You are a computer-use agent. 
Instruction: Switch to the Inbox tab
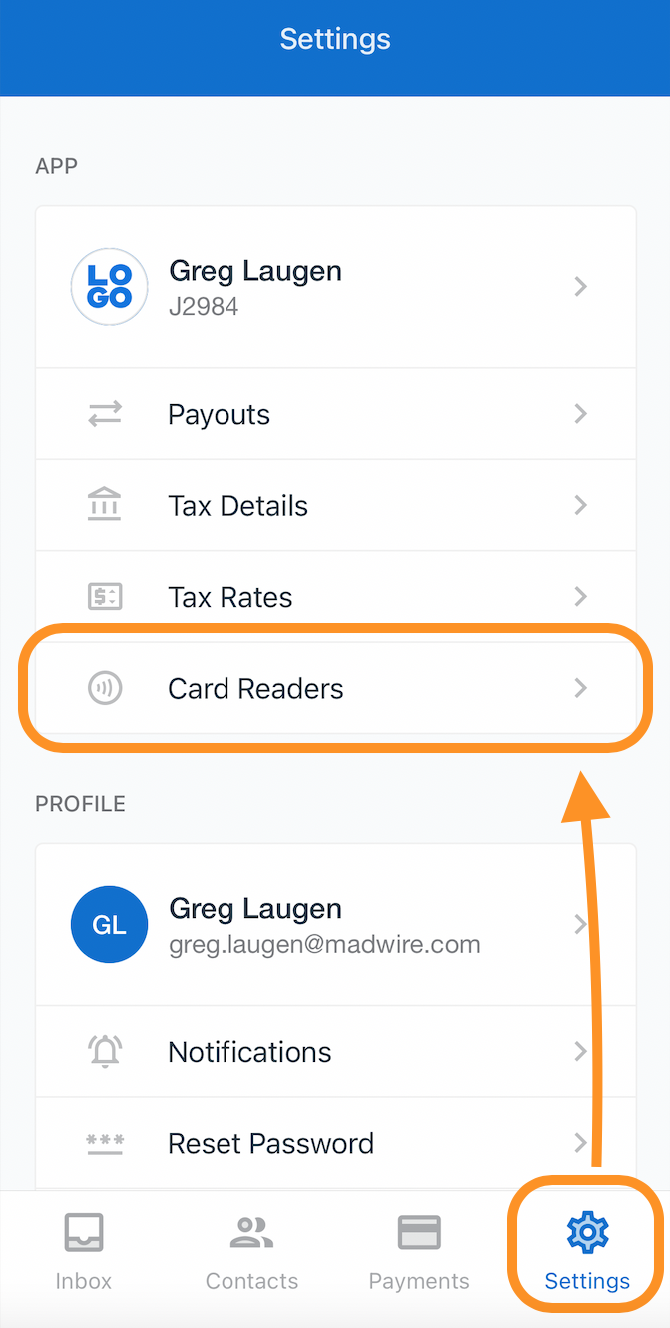[x=84, y=1252]
